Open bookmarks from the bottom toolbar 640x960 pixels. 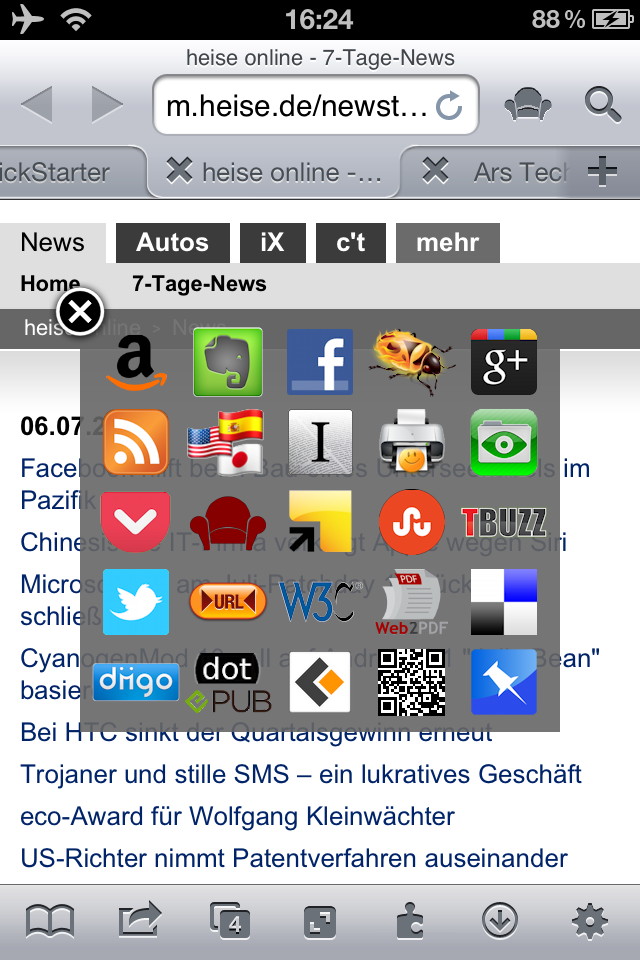pos(50,920)
